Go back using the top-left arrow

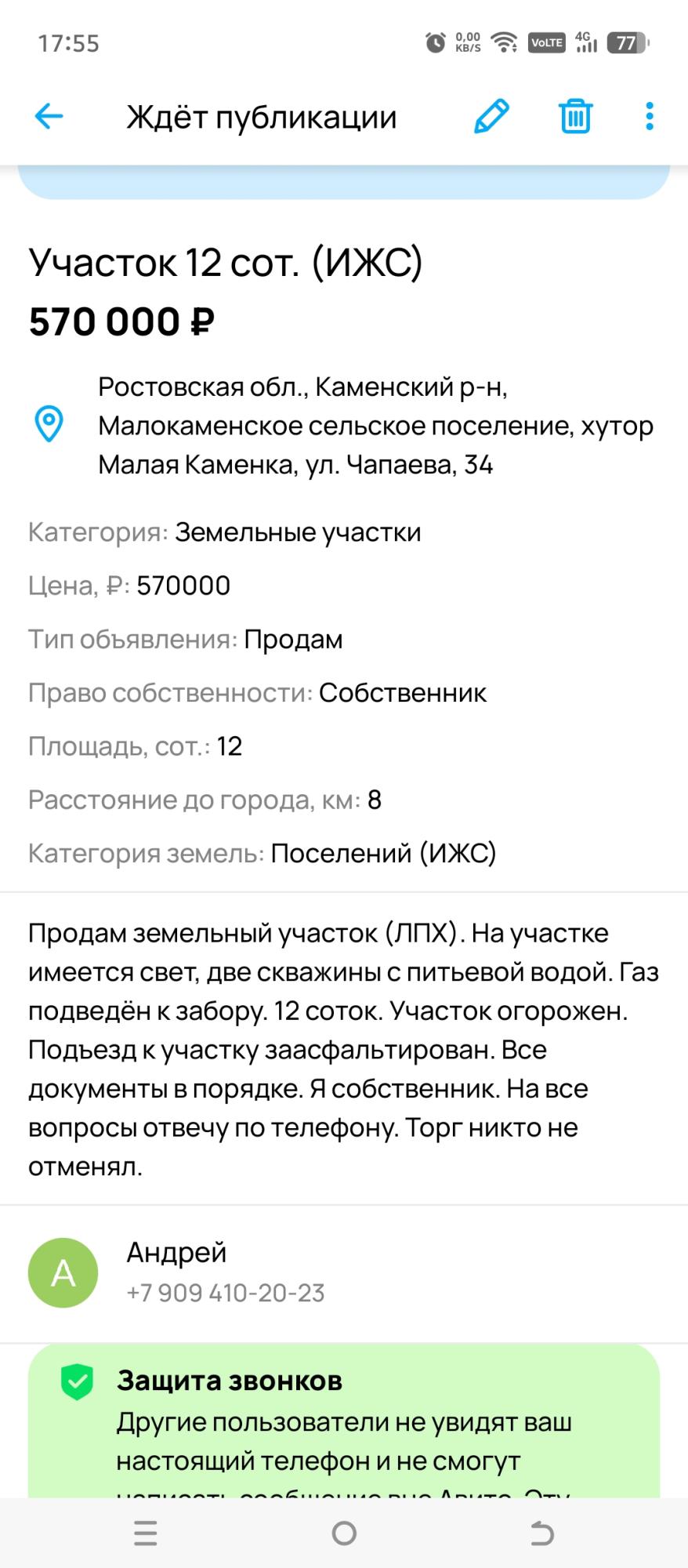coord(49,117)
